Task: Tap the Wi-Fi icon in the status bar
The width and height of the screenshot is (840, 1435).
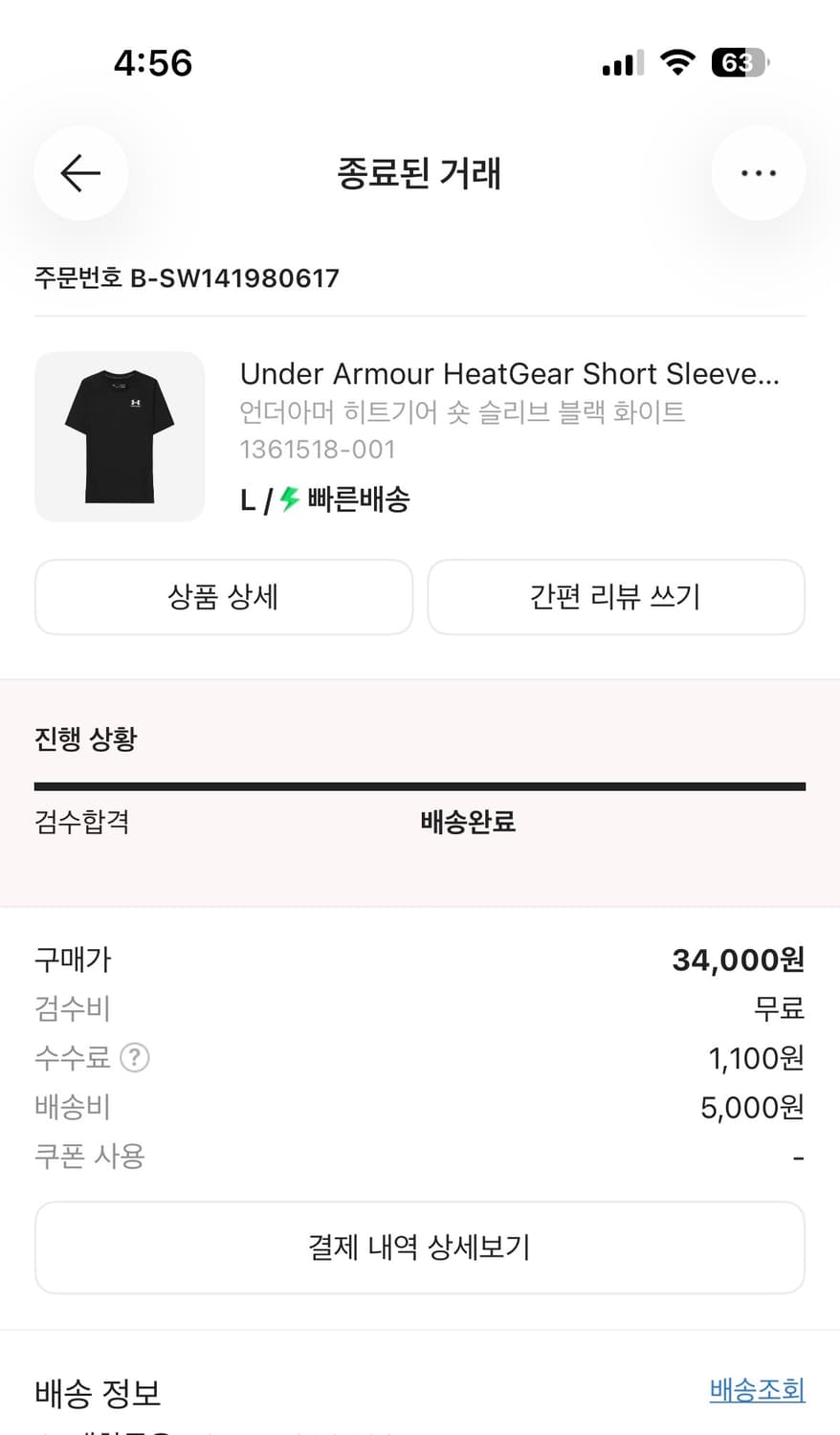Action: click(678, 61)
